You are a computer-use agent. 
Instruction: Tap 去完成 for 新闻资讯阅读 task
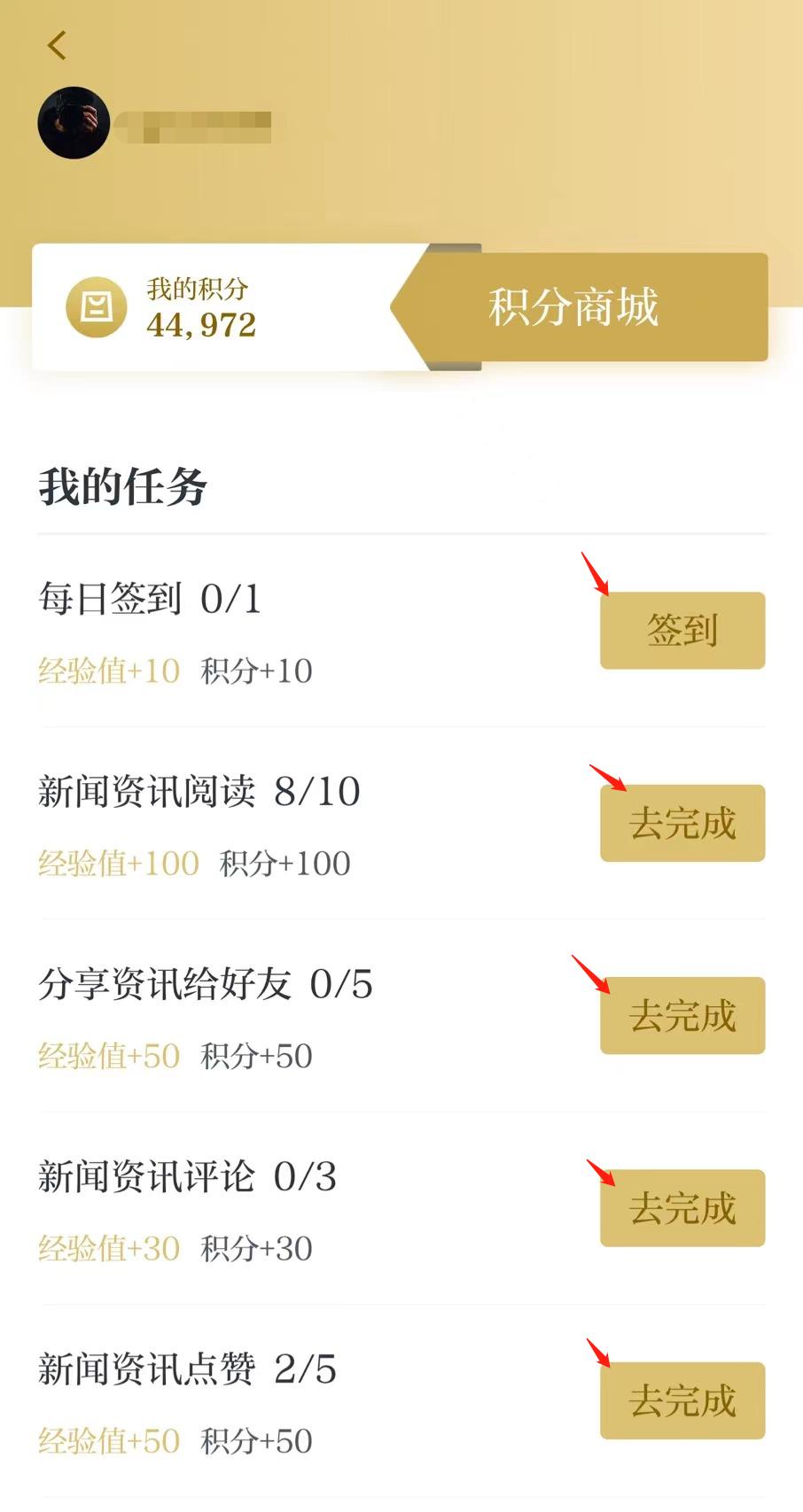pos(682,823)
